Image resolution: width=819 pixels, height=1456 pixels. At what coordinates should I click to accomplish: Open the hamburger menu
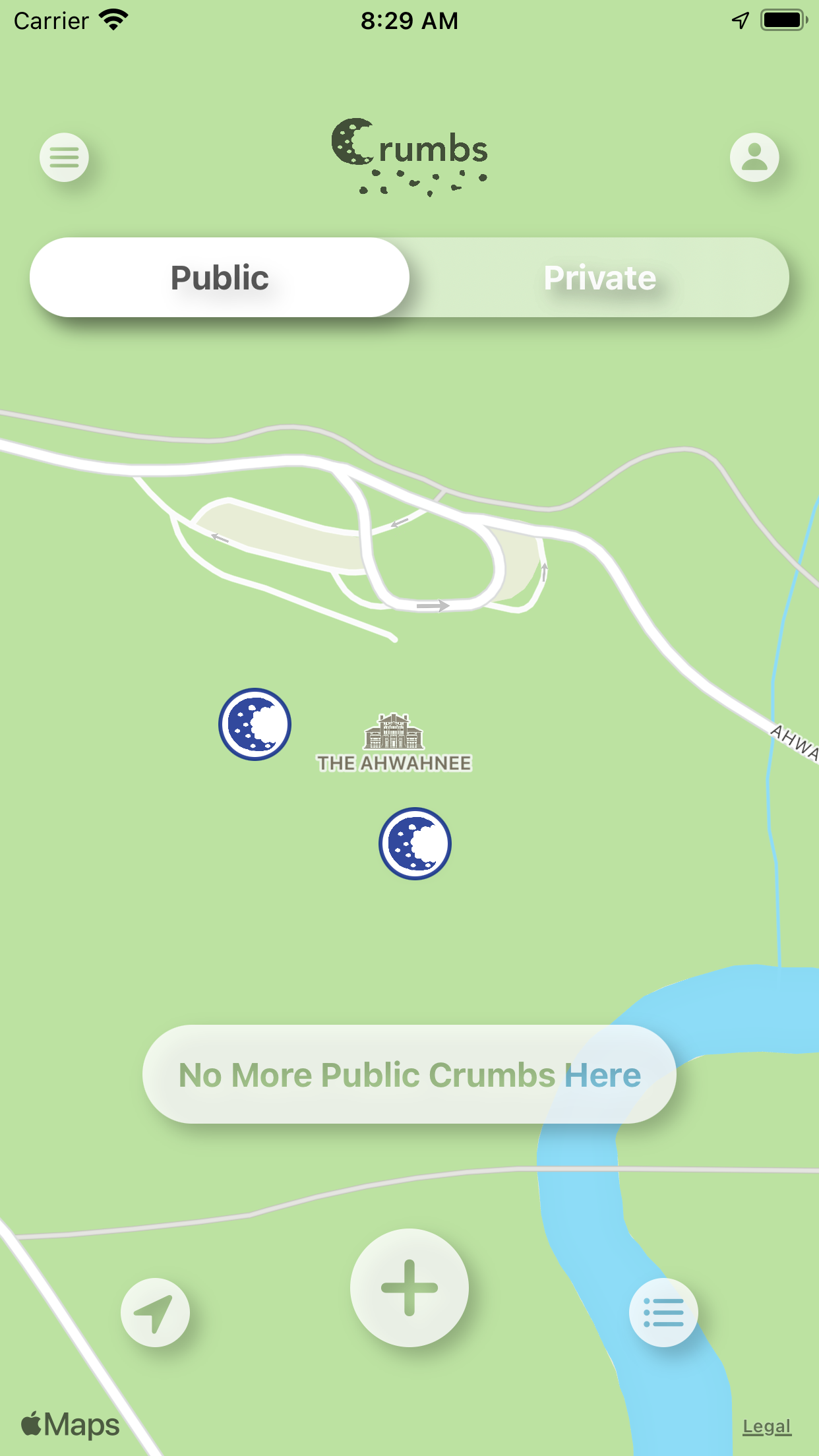point(64,157)
